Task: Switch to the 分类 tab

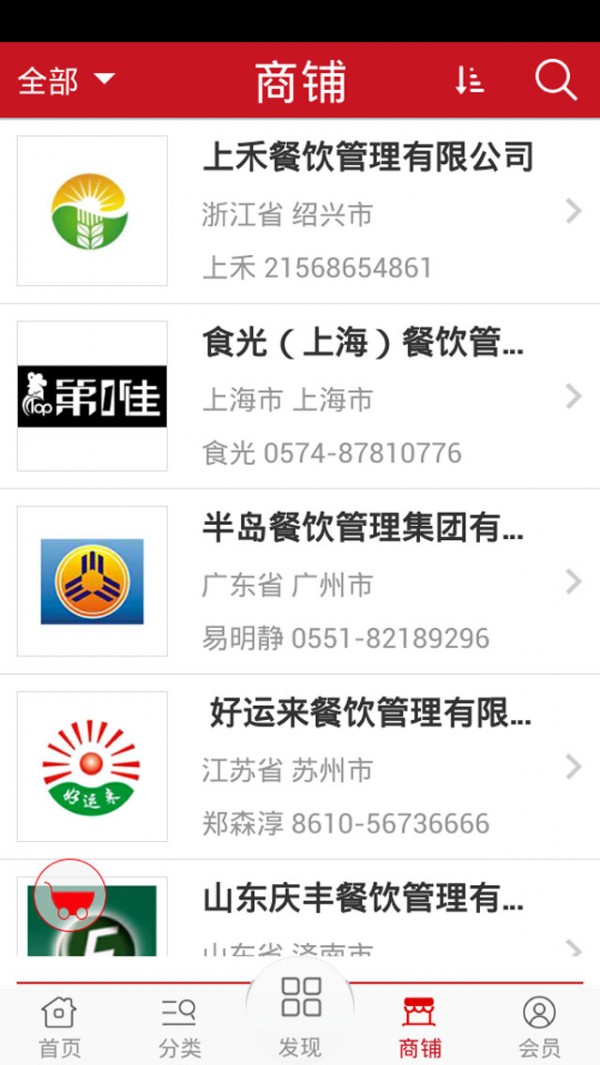Action: pos(179,1027)
